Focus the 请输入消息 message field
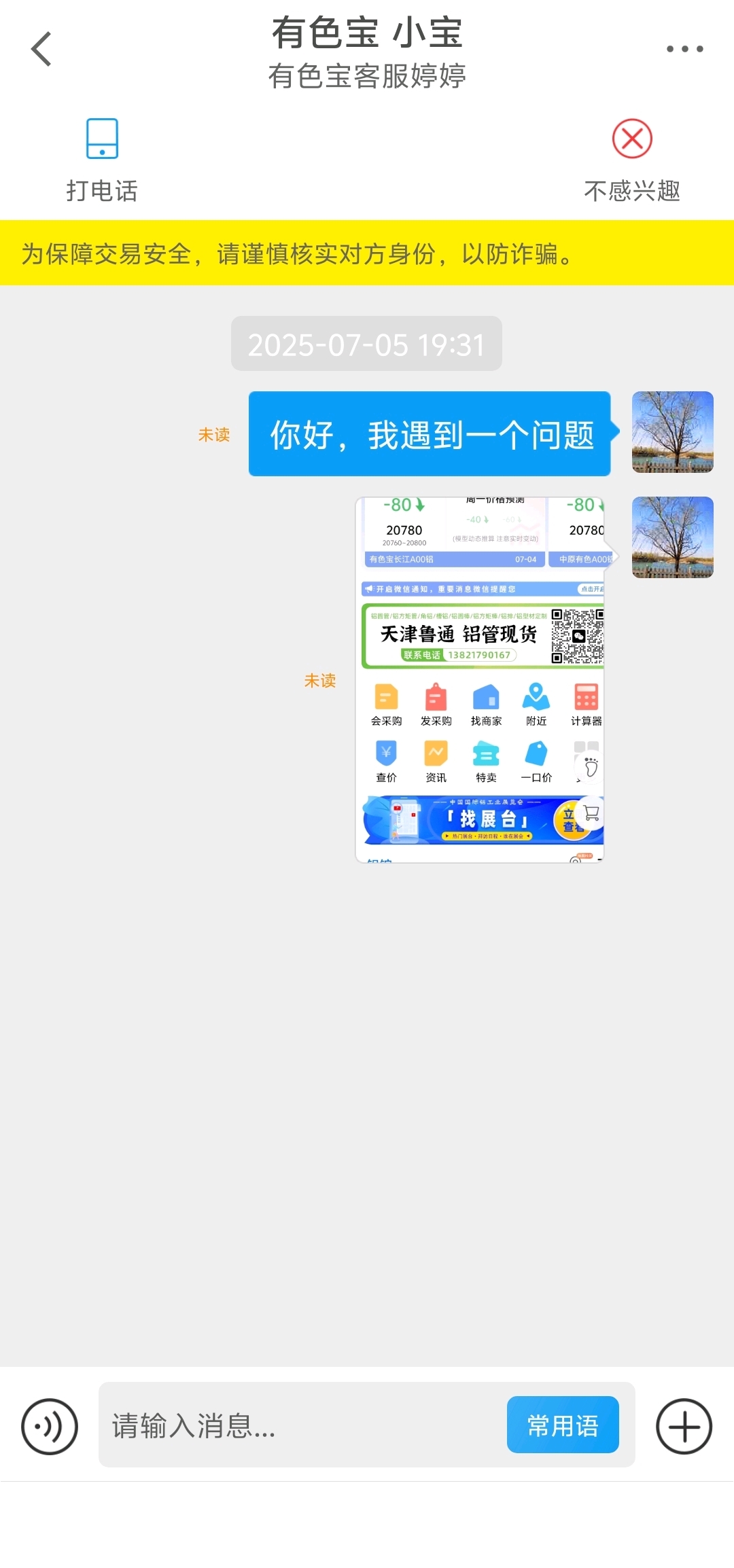734x1568 pixels. pyautogui.click(x=302, y=1425)
